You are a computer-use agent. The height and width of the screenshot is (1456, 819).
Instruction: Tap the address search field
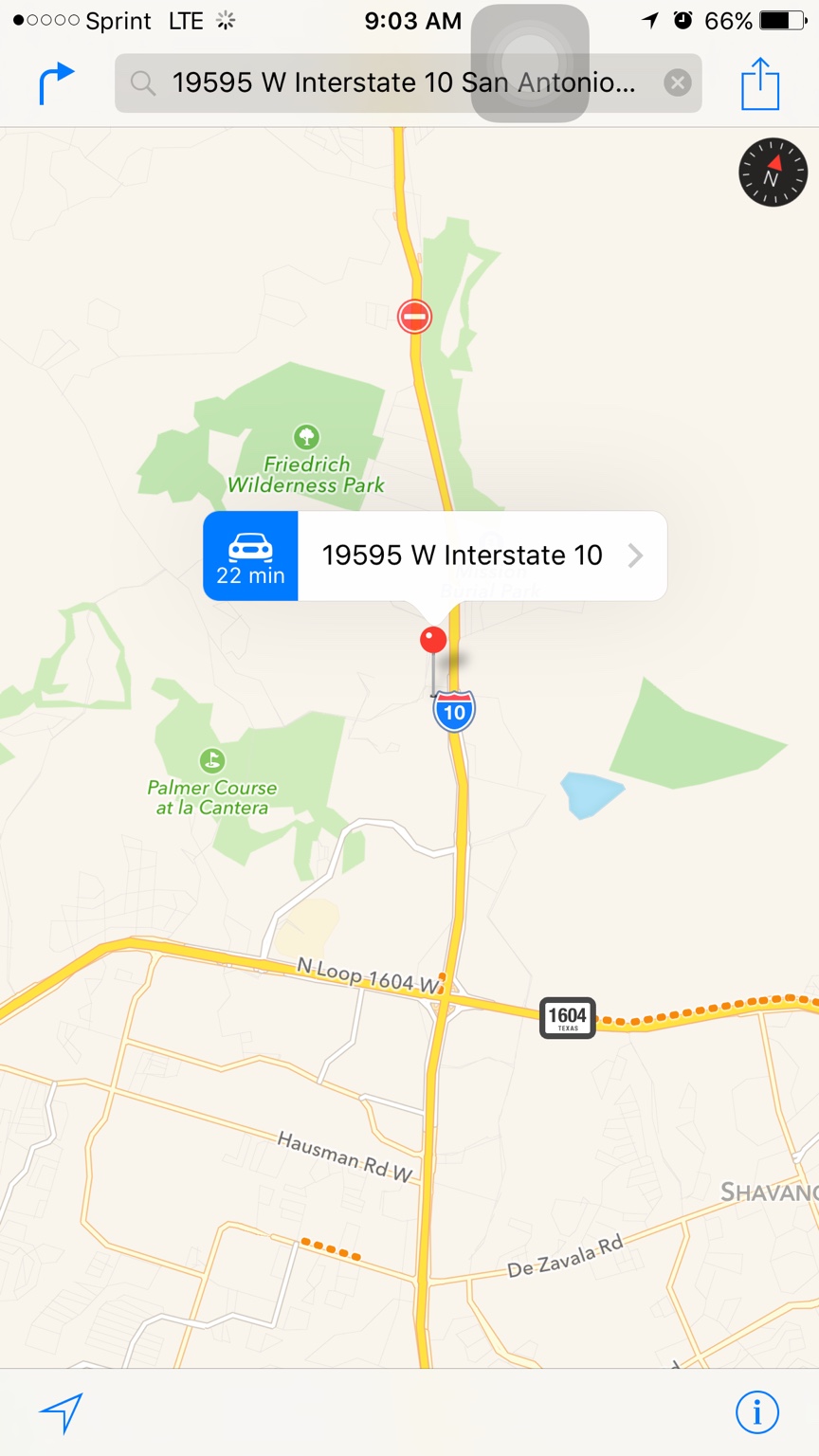(408, 83)
